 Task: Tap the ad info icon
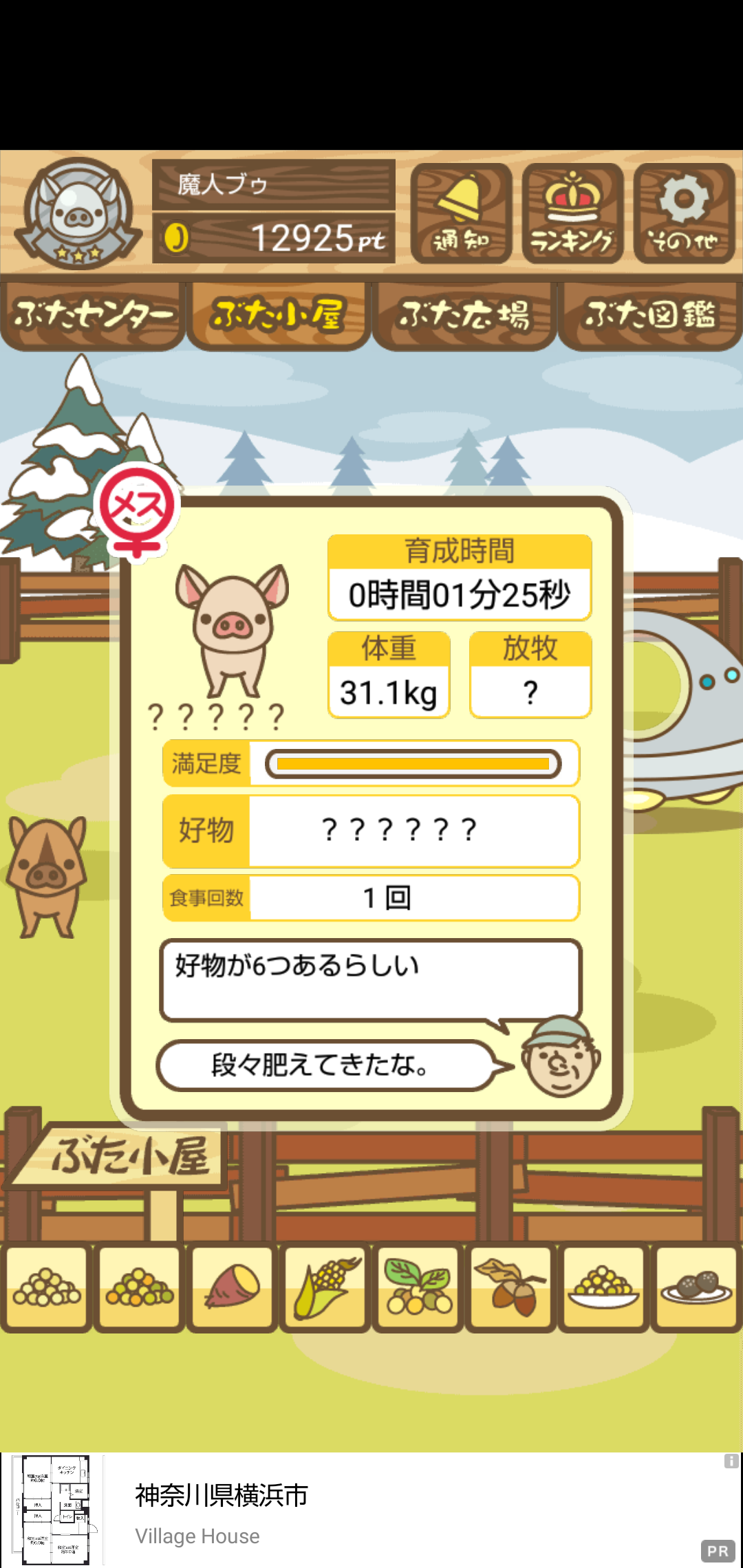[731, 1461]
